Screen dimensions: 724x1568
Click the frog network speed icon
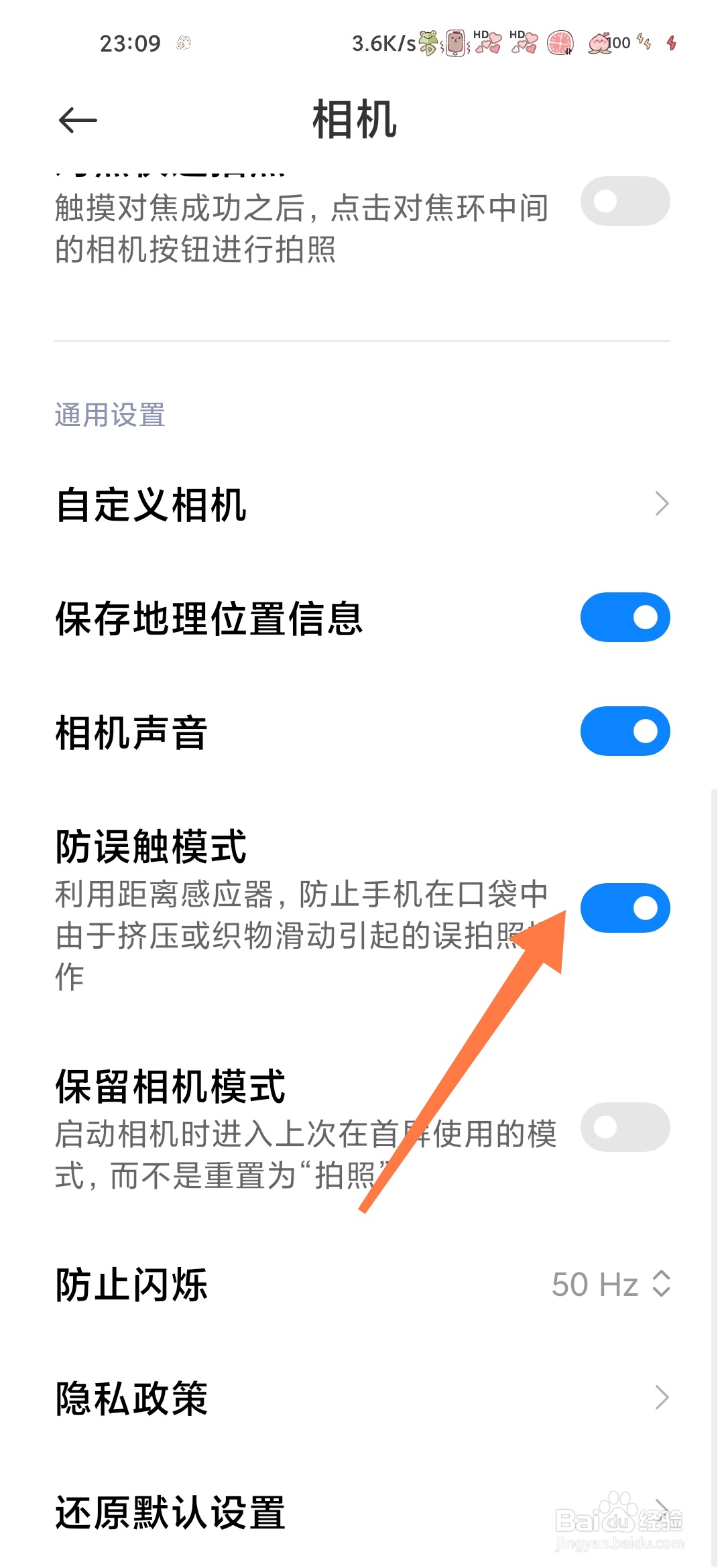[427, 42]
